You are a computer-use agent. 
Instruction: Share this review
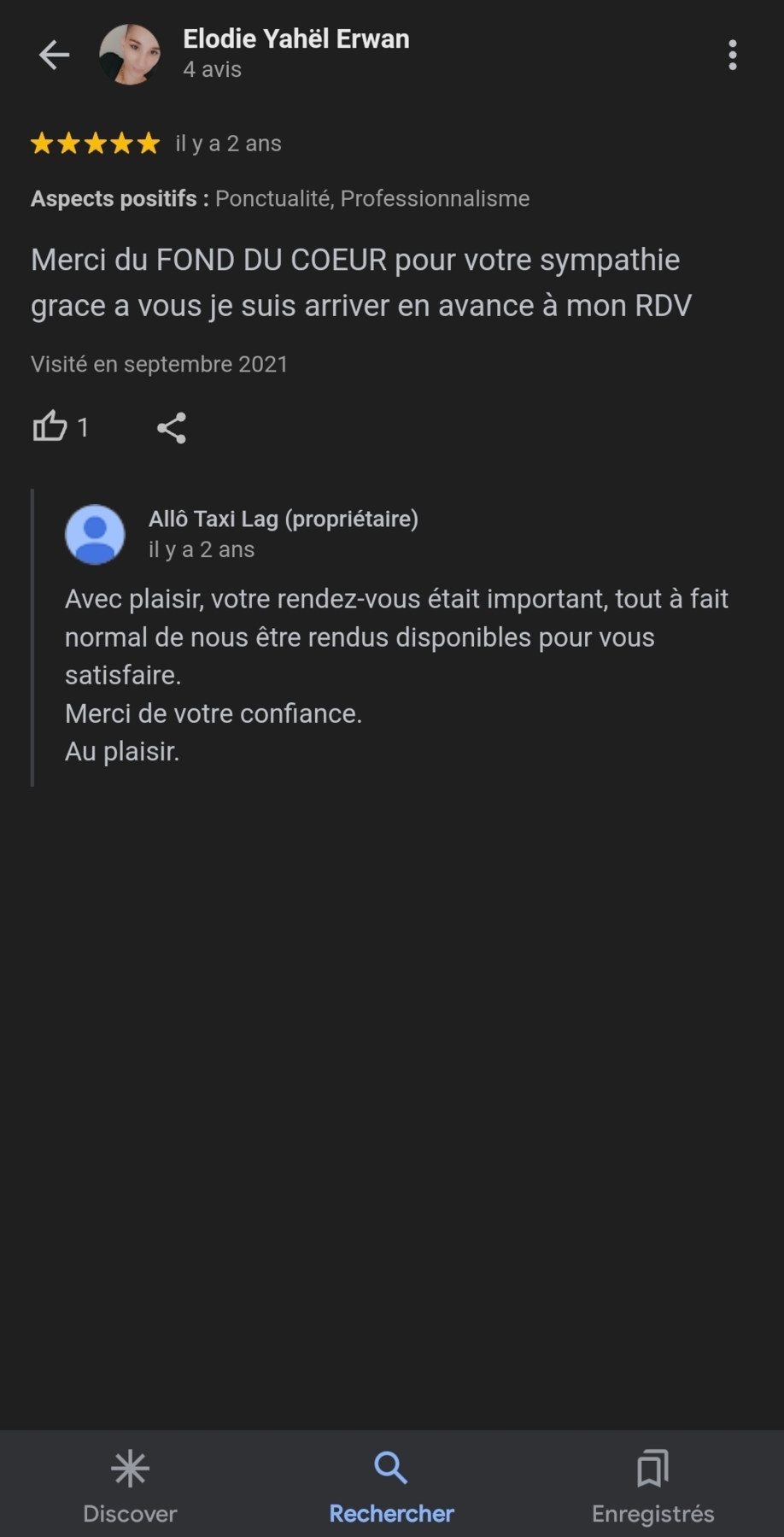tap(172, 427)
